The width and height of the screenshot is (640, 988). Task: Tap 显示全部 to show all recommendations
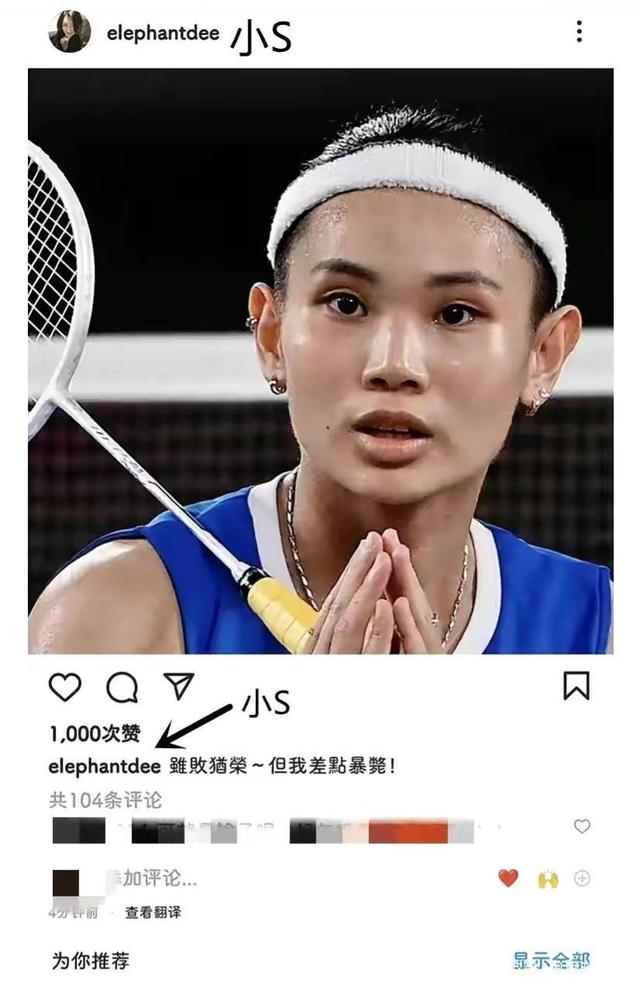551,961
